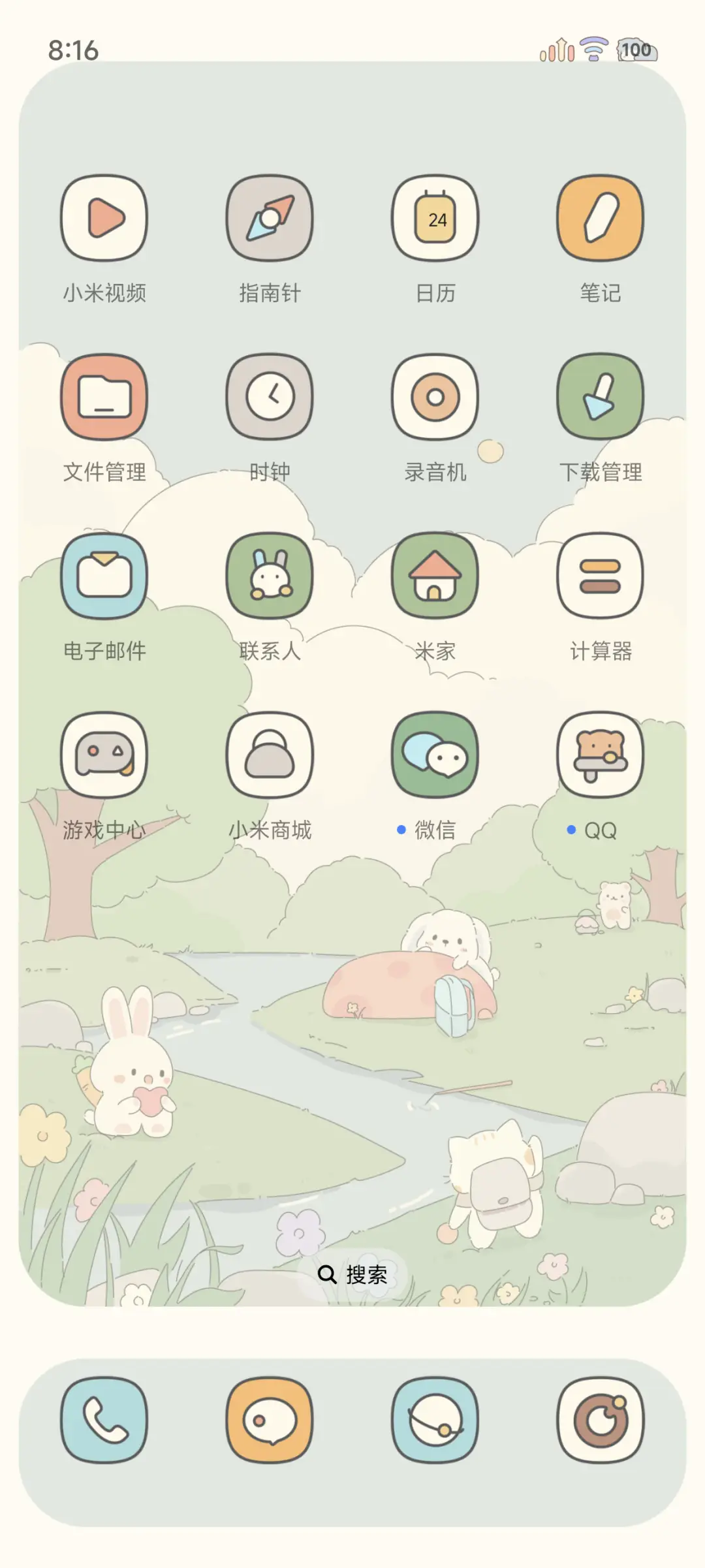Open 微信 WeChat with unread notification
The height and width of the screenshot is (1568, 705).
tap(435, 755)
